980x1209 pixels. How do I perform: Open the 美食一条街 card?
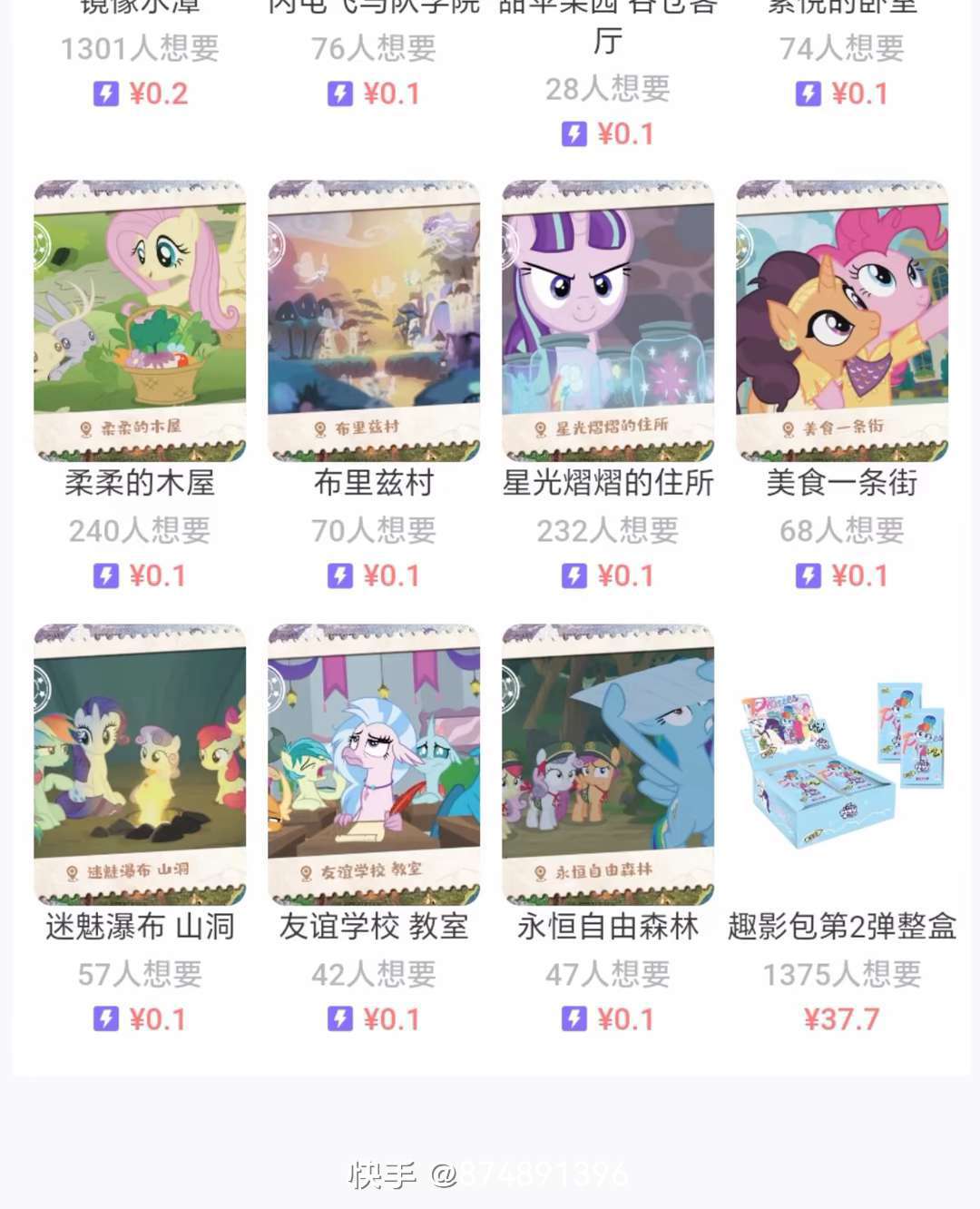pos(842,321)
